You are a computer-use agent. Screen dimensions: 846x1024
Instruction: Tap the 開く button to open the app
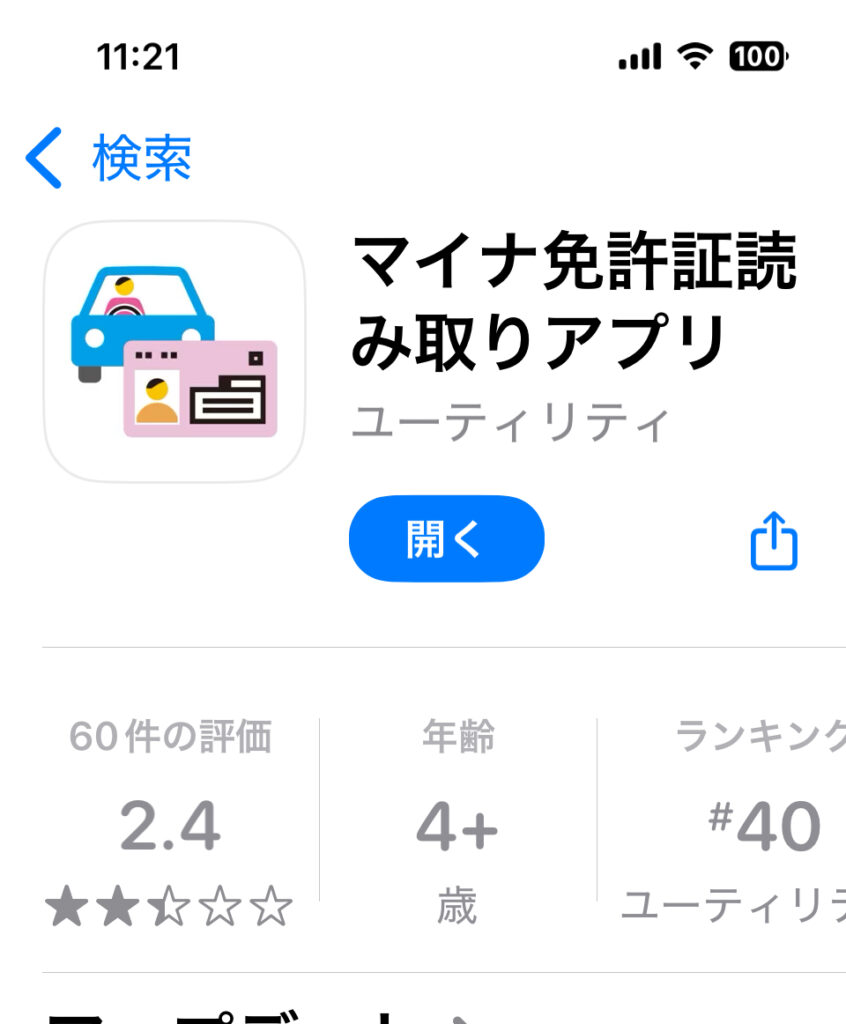tap(446, 539)
